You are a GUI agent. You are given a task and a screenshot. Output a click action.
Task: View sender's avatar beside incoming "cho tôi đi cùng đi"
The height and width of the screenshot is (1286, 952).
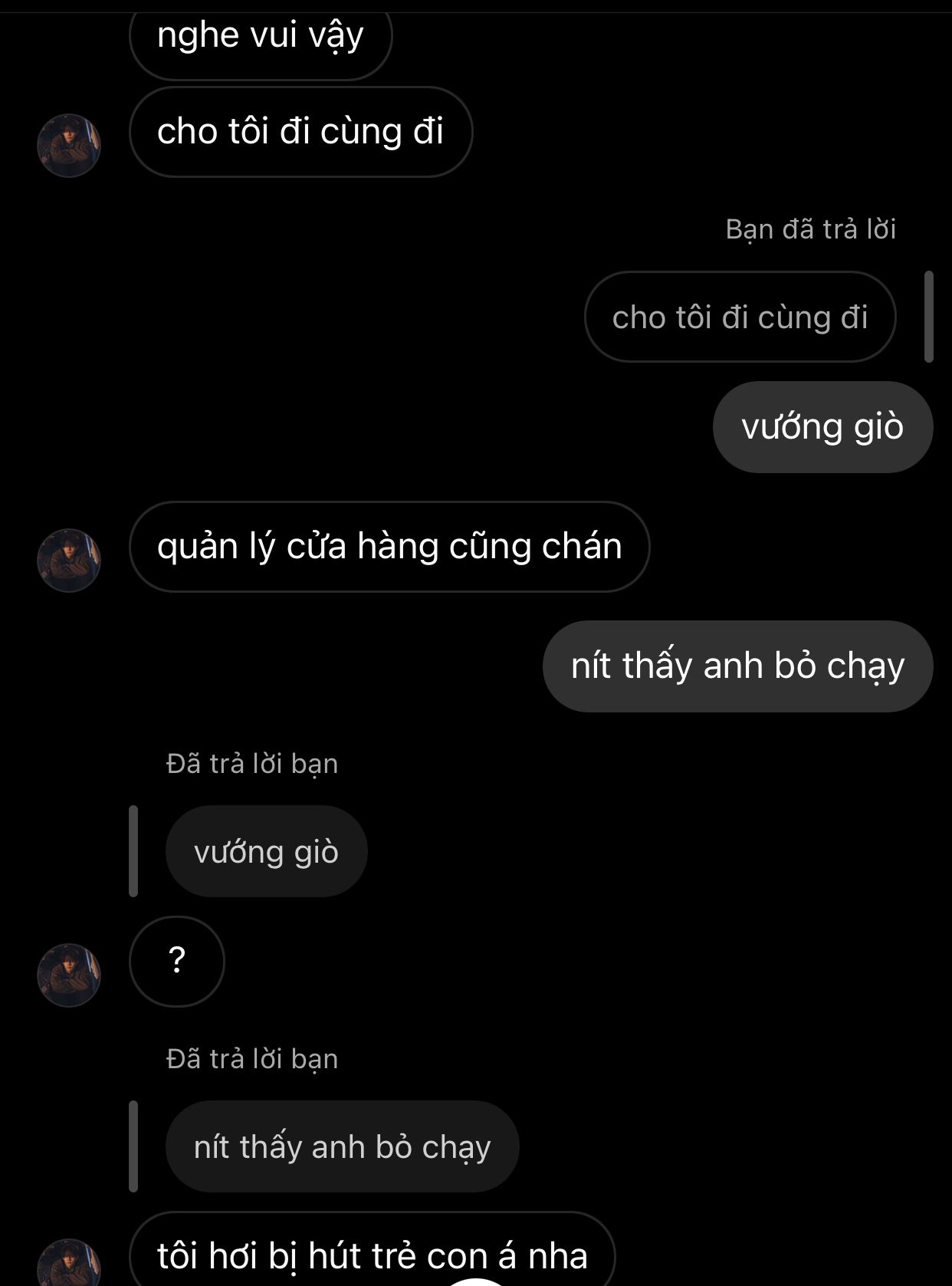pyautogui.click(x=69, y=146)
